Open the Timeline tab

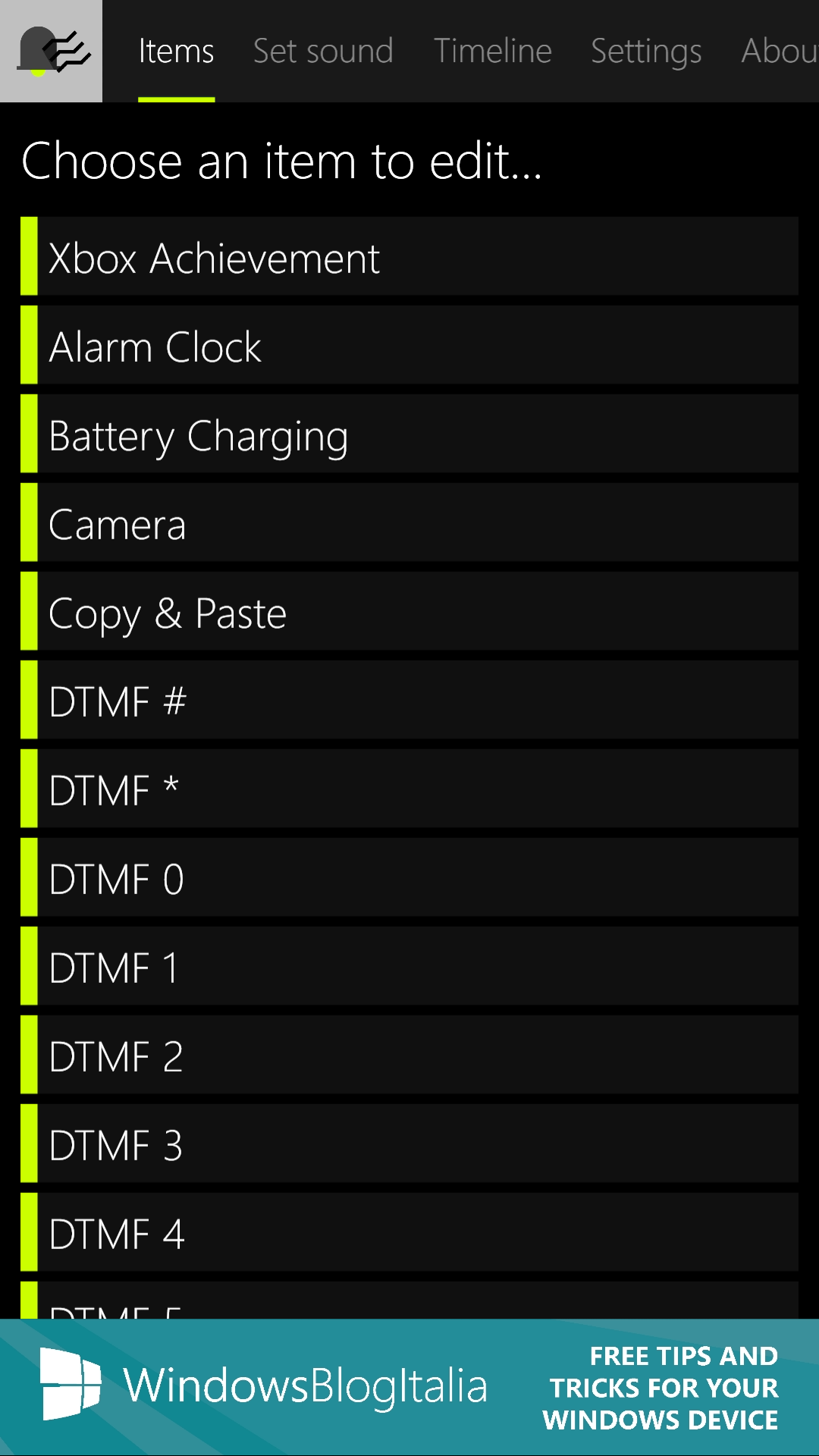pos(492,51)
